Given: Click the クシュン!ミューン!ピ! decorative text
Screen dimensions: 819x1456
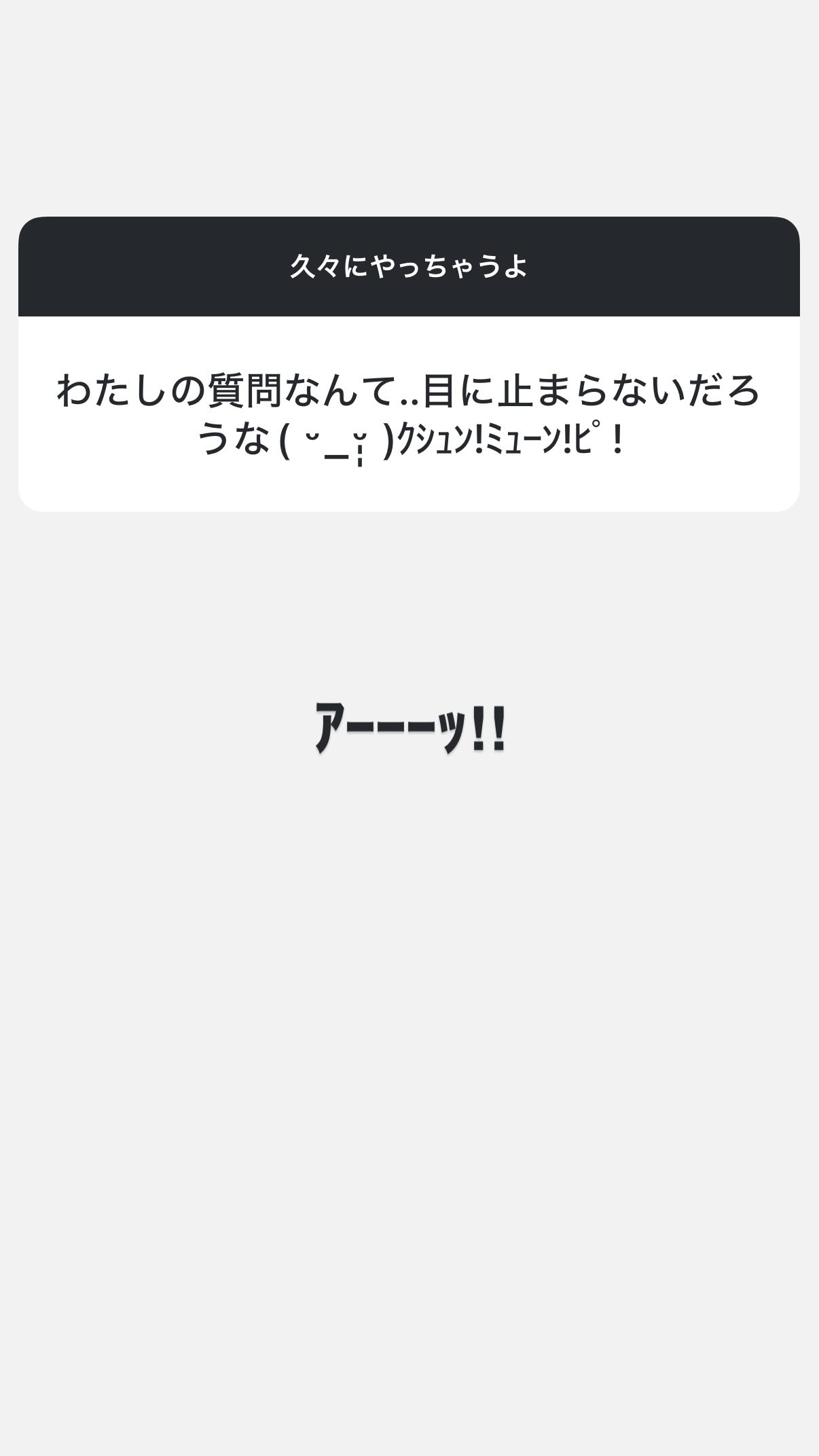Looking at the screenshot, I should [509, 439].
